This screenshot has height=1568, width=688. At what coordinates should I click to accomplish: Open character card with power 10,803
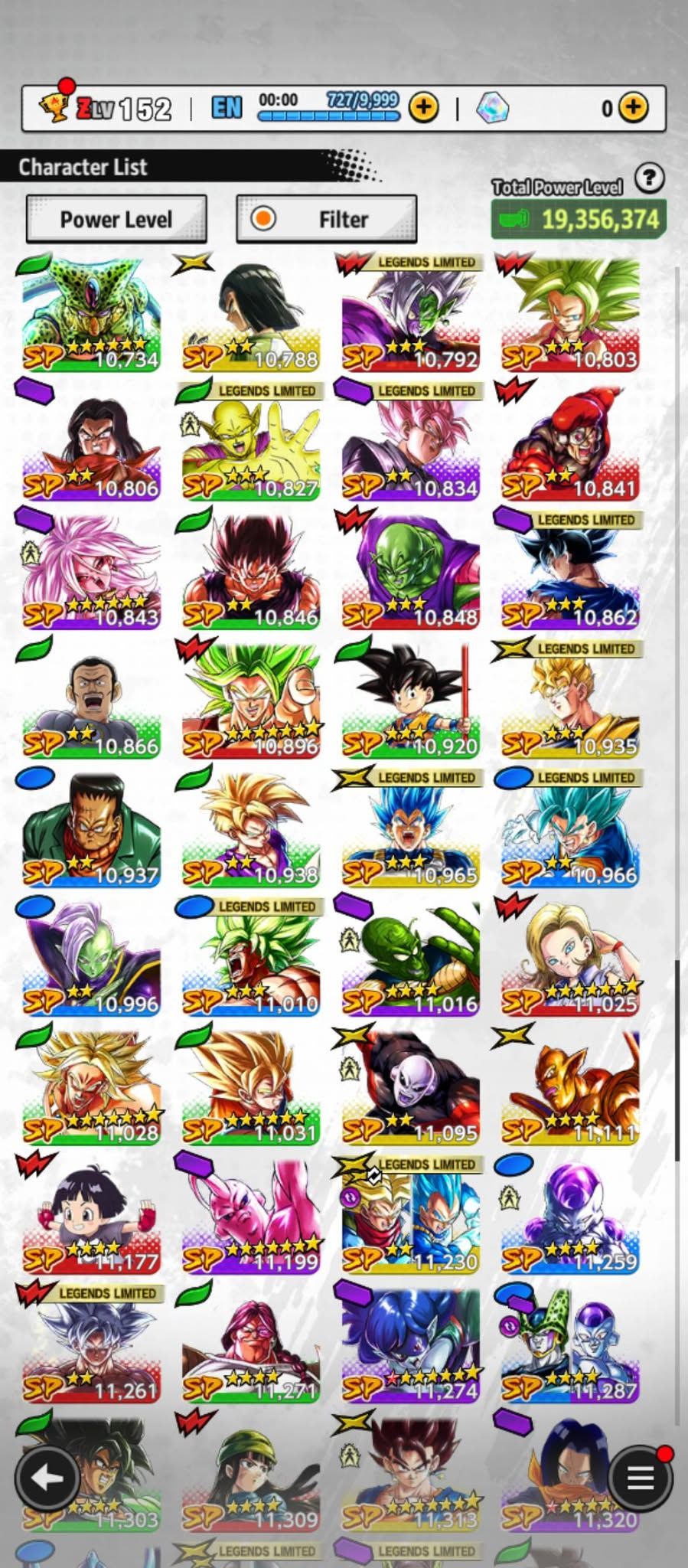coord(570,315)
